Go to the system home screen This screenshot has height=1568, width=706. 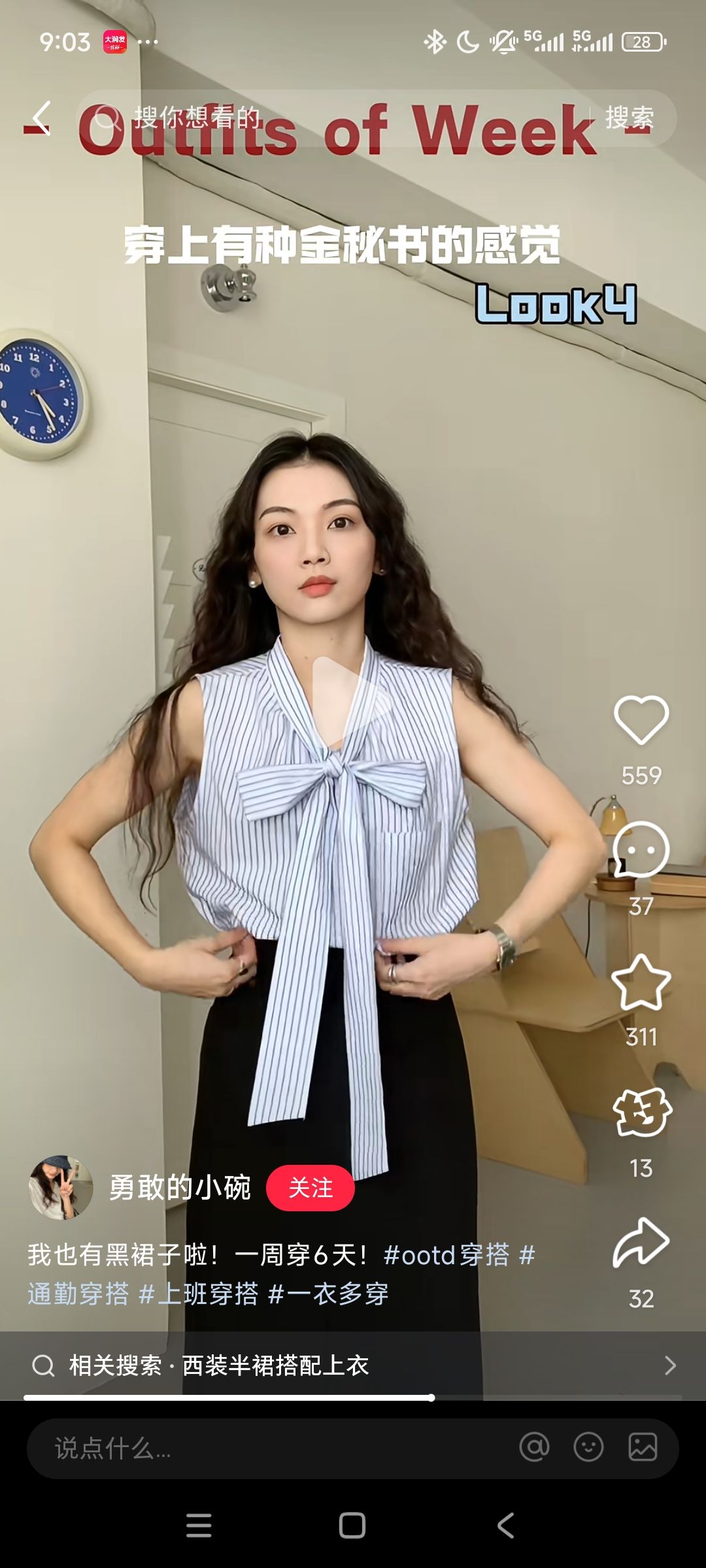point(352,1526)
